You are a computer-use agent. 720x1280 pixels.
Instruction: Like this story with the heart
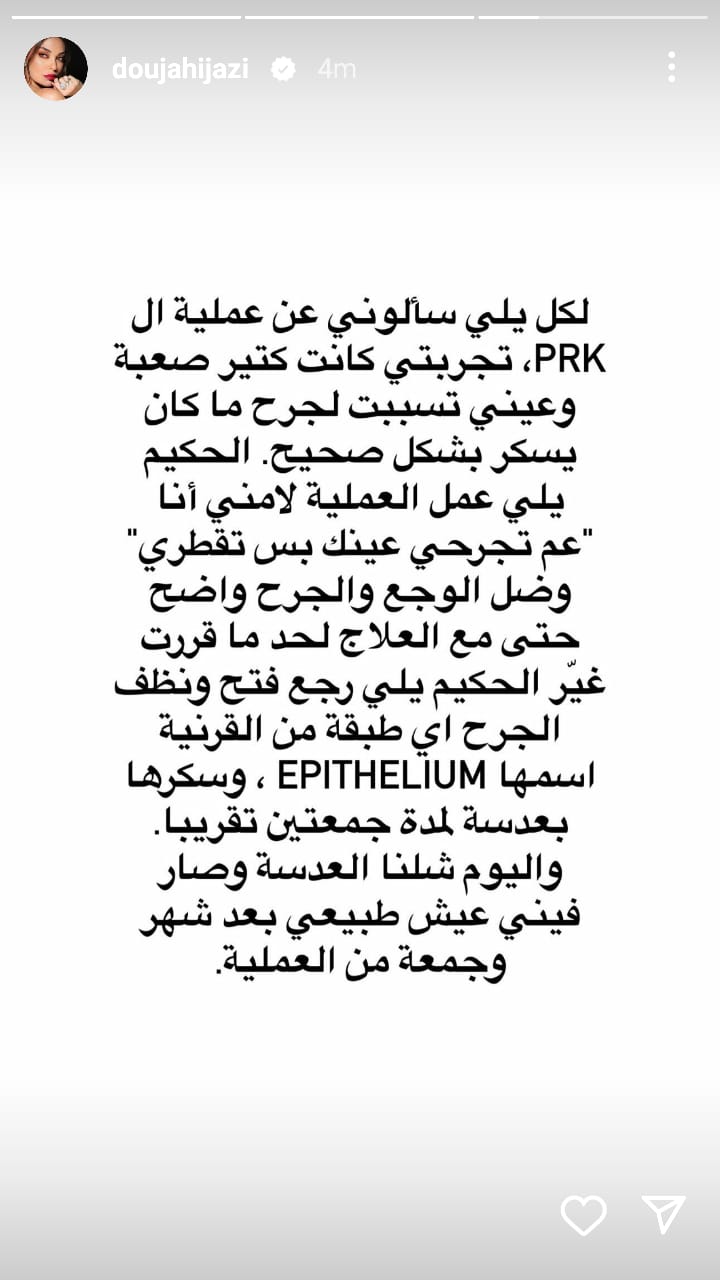tap(583, 1215)
